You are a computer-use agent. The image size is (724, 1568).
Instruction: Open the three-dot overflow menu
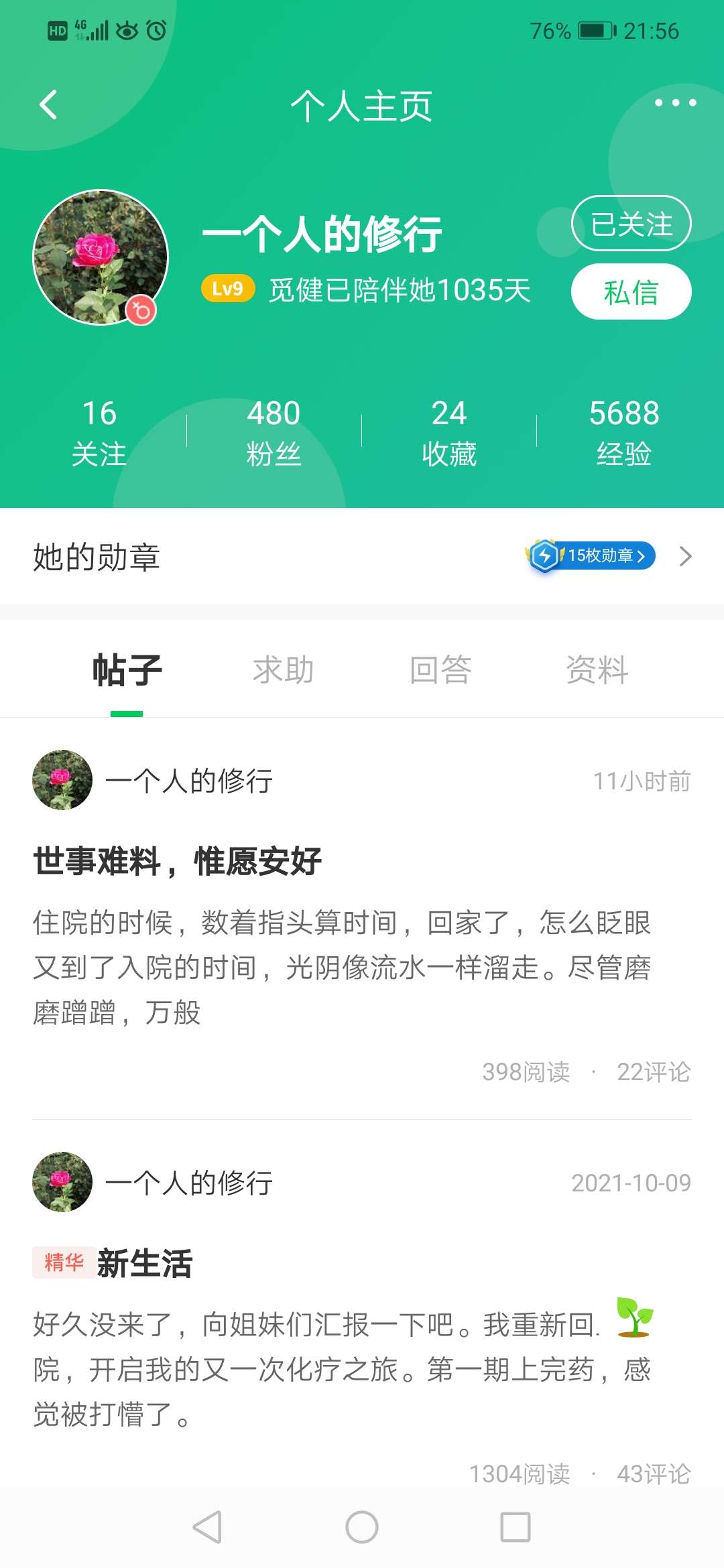point(675,103)
